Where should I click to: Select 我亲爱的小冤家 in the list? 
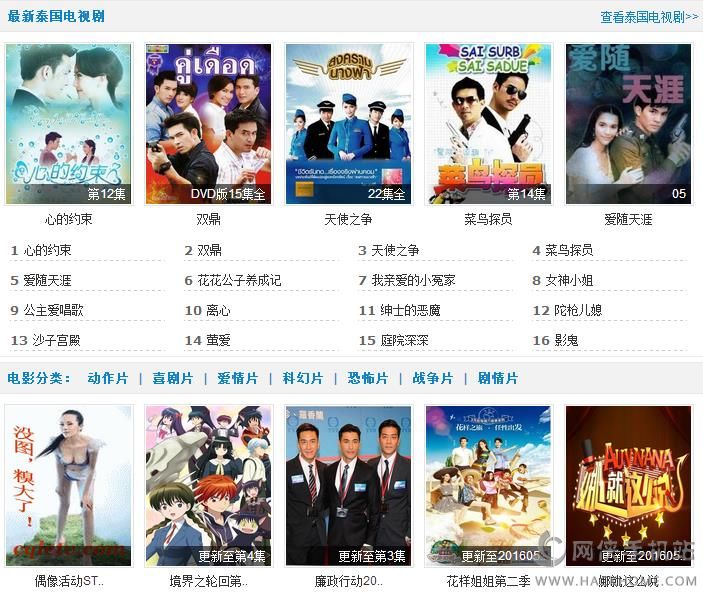[x=413, y=280]
